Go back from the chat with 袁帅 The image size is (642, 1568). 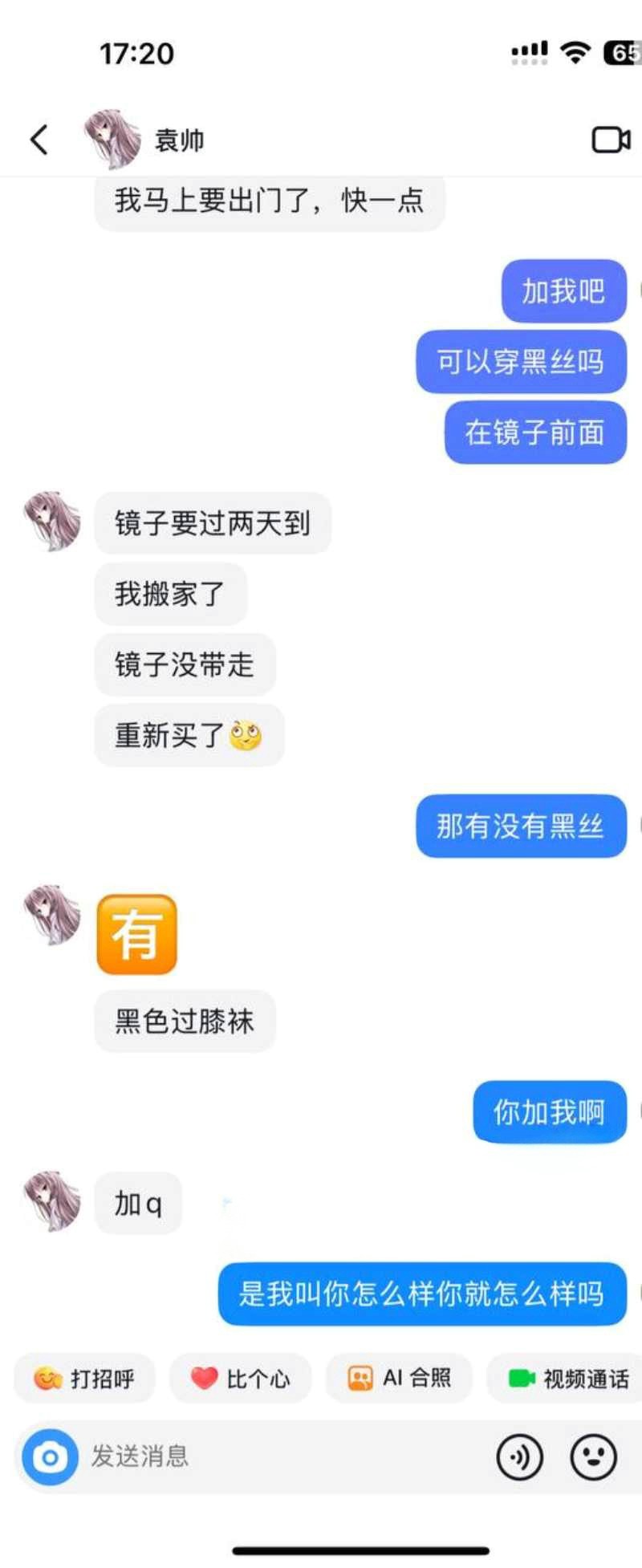click(39, 140)
